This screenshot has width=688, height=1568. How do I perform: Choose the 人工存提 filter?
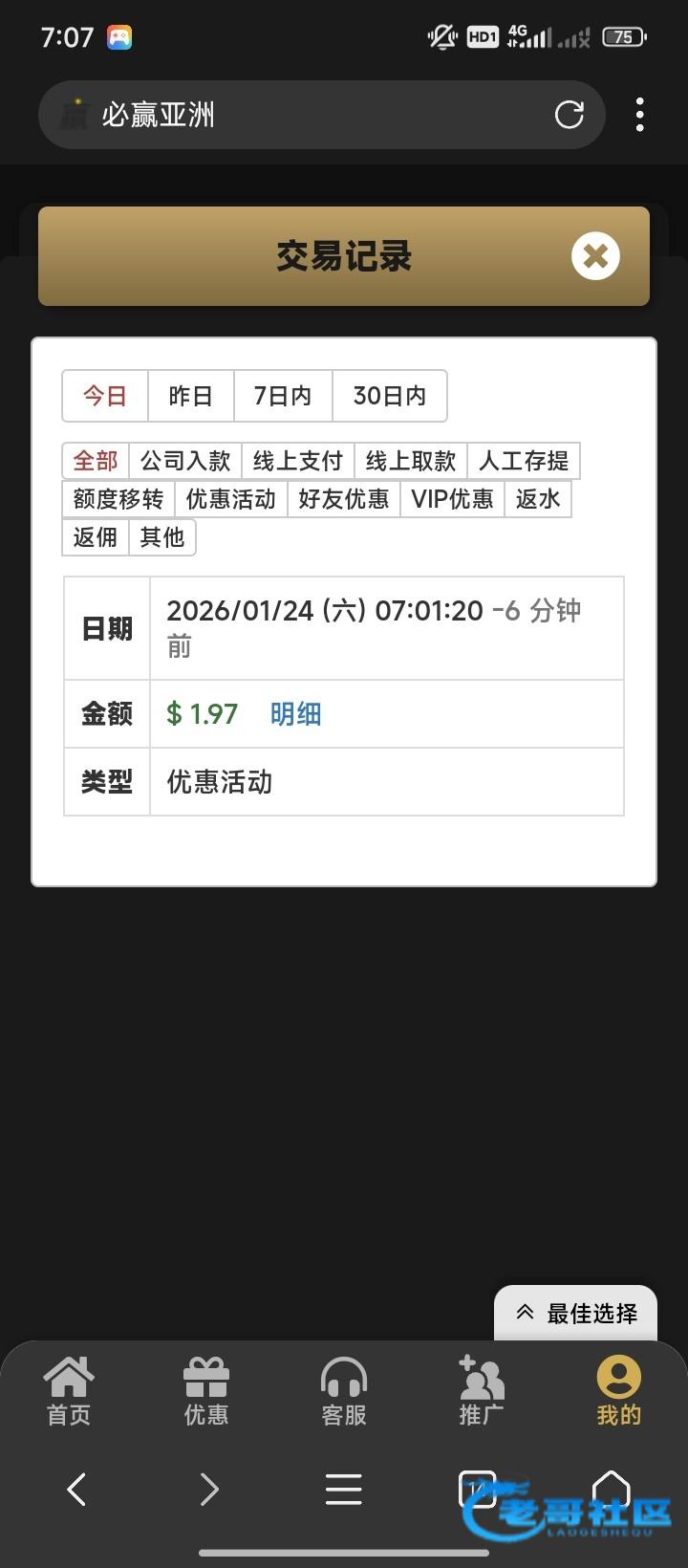(x=524, y=461)
